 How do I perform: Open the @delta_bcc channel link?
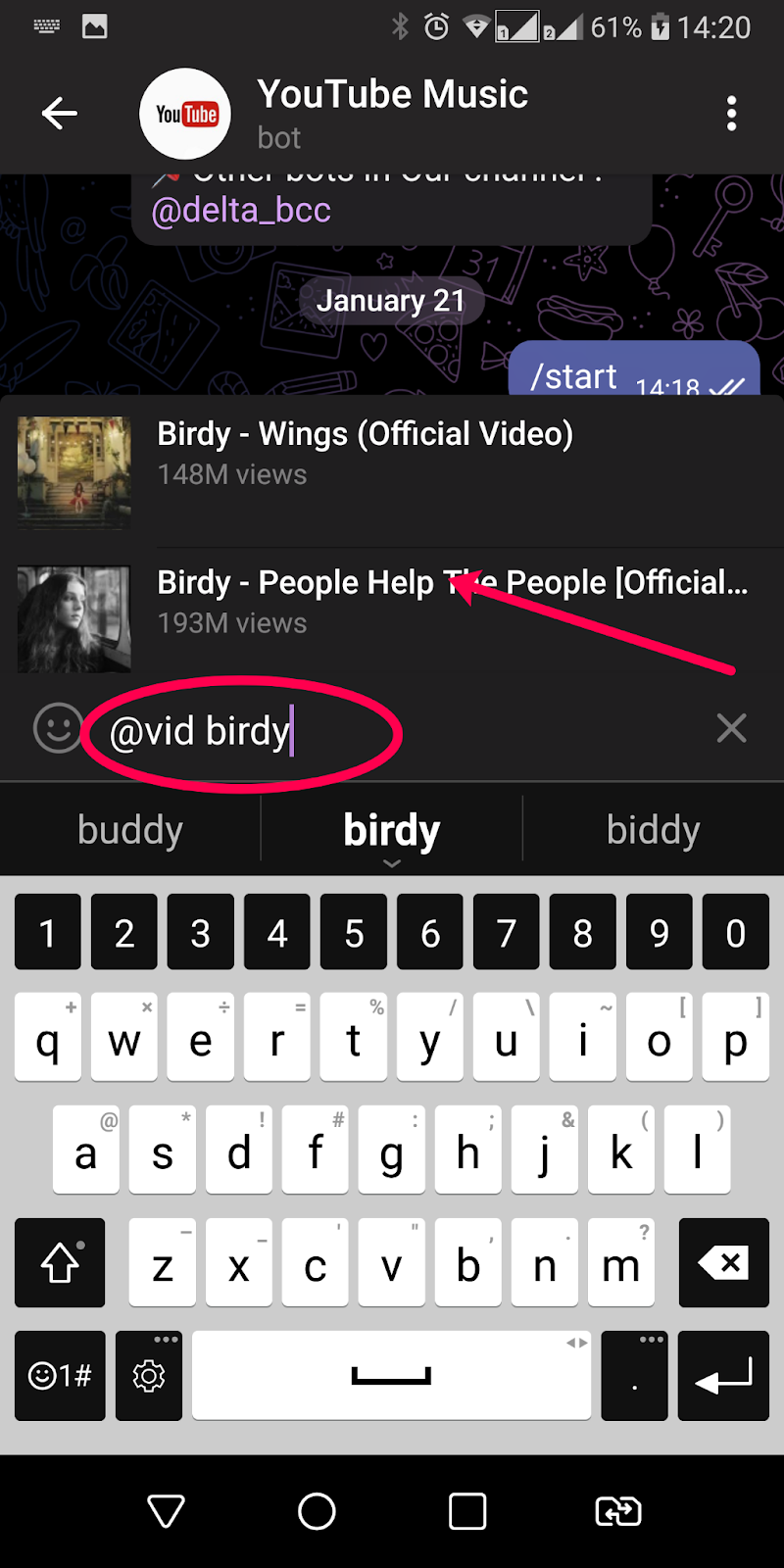242,211
